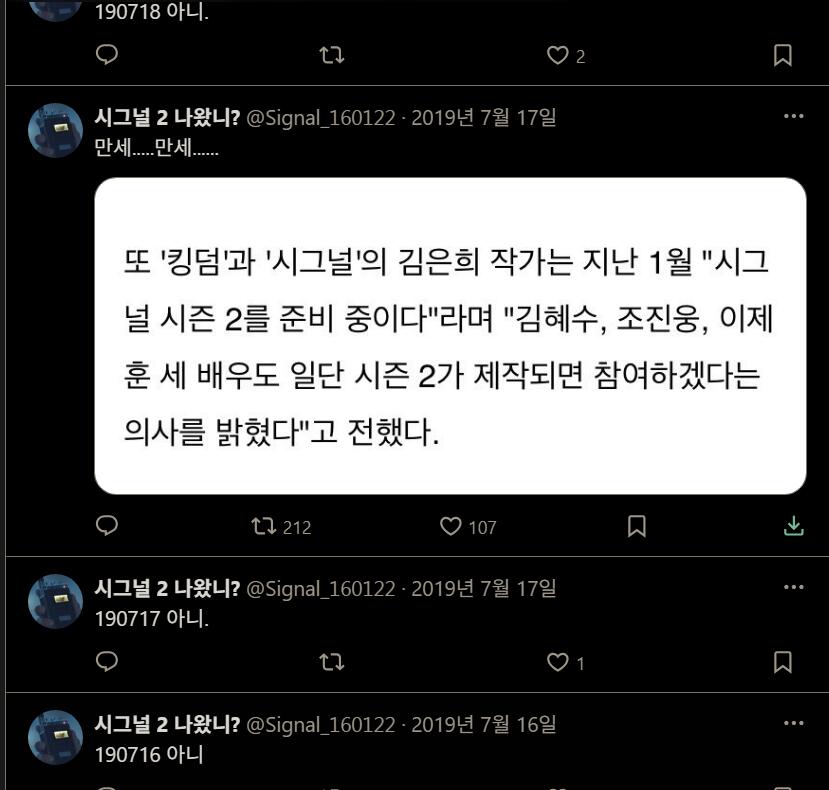
Task: Download the image from the 만세 tweet
Action: pos(793,526)
